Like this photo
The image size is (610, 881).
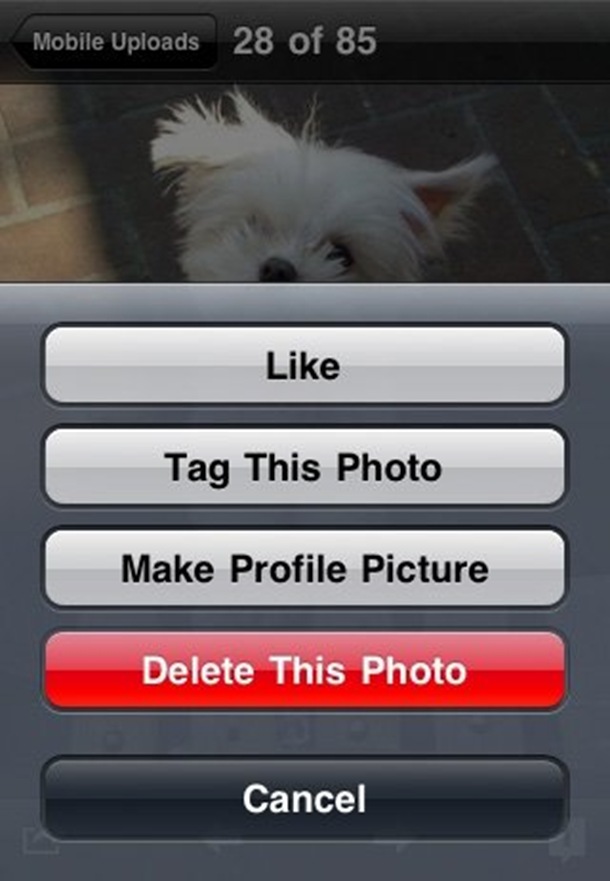(304, 366)
